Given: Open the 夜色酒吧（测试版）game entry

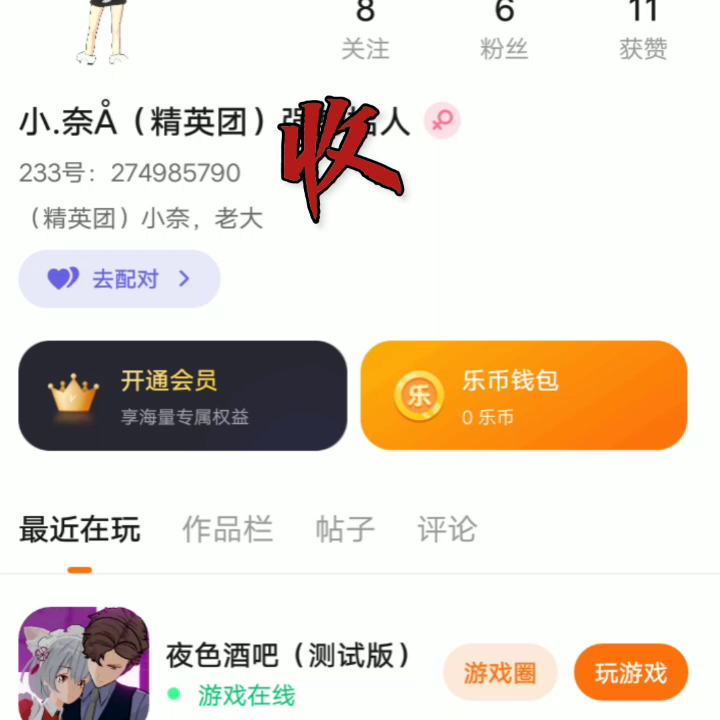Looking at the screenshot, I should coord(289,656).
